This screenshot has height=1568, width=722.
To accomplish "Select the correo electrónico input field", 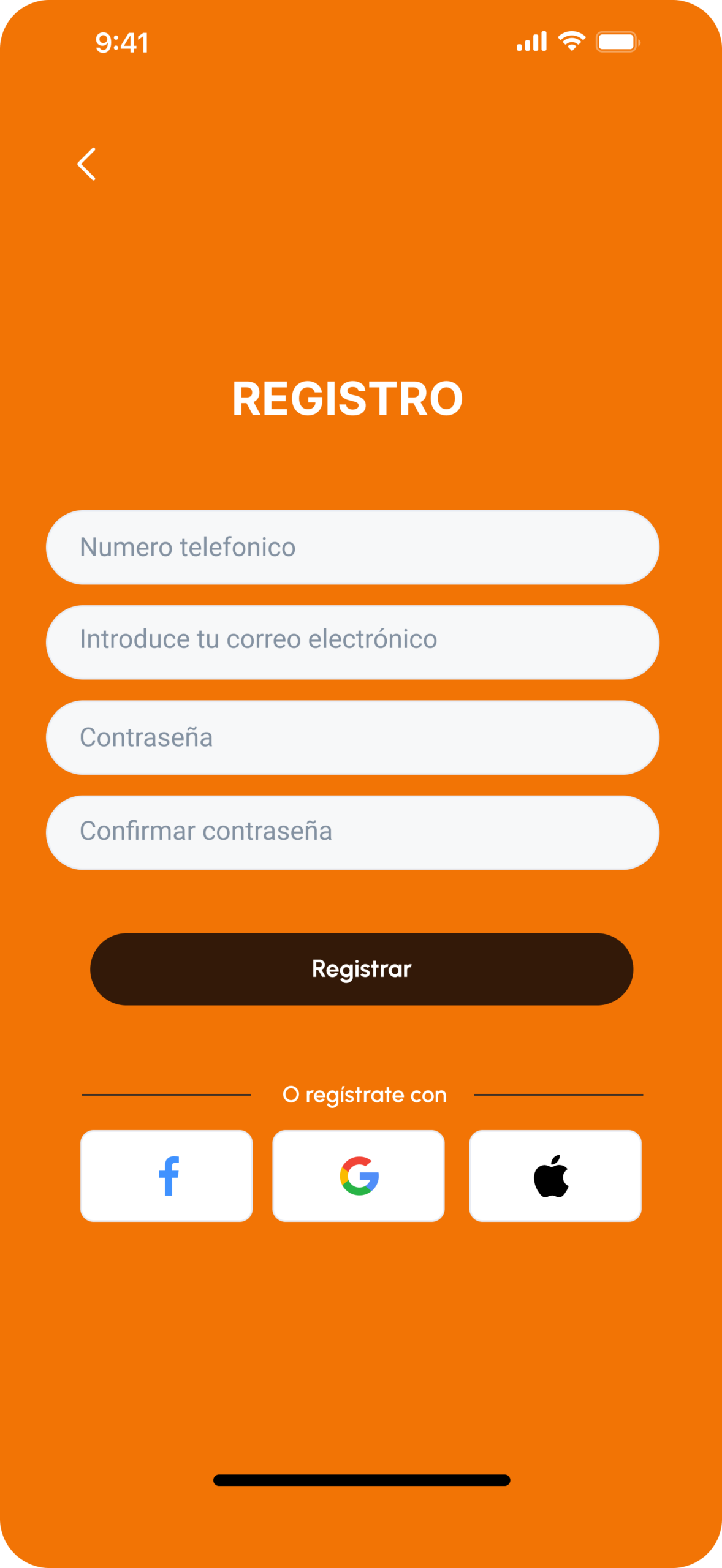I will [352, 642].
